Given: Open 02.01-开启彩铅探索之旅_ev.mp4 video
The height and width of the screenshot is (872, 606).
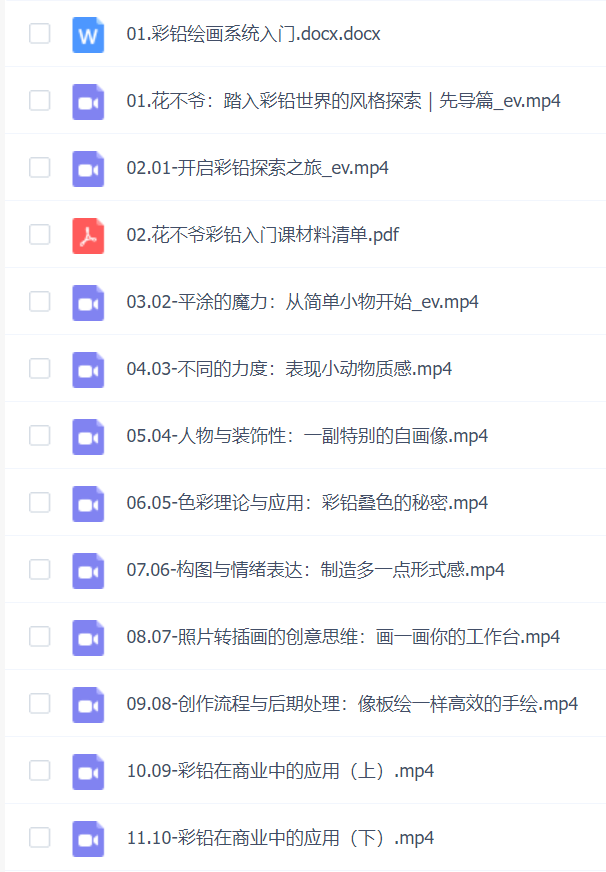Looking at the screenshot, I should click(257, 168).
